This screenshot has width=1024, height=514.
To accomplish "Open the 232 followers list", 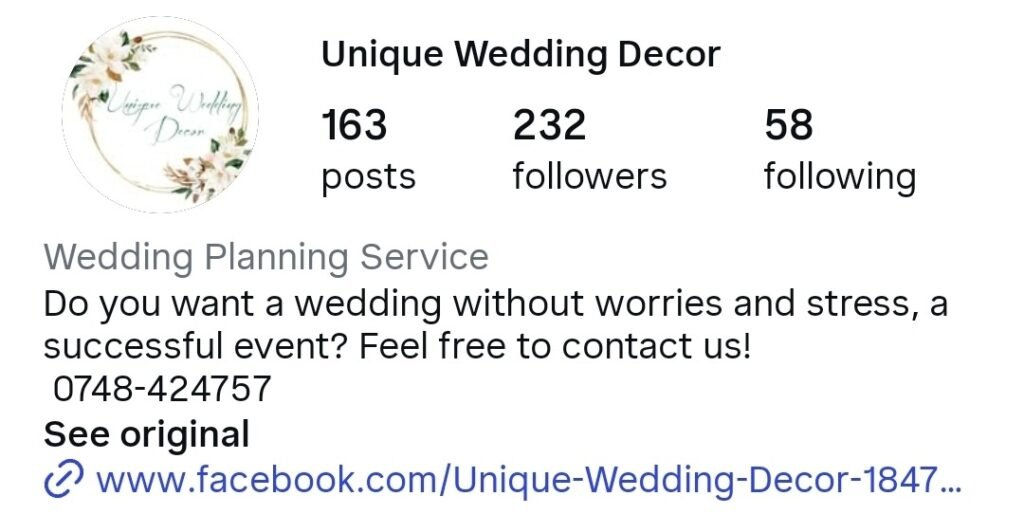I will click(x=589, y=151).
